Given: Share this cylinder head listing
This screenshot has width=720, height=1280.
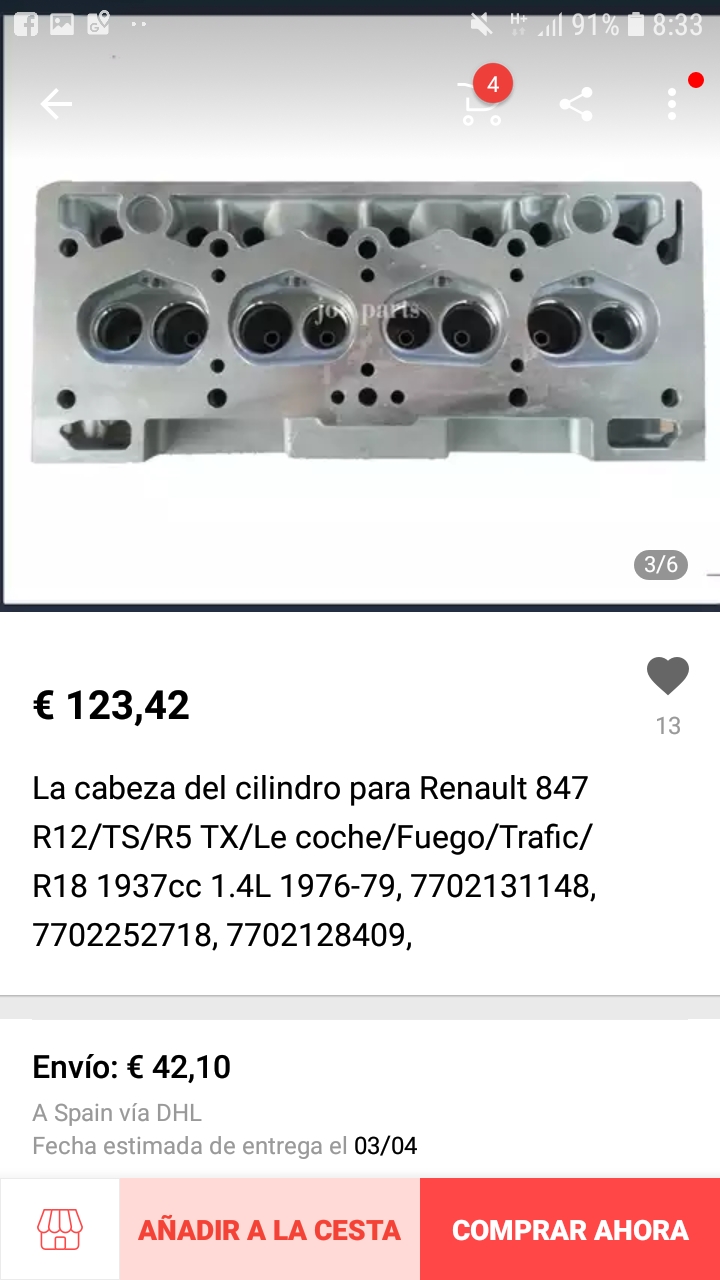Looking at the screenshot, I should [576, 104].
